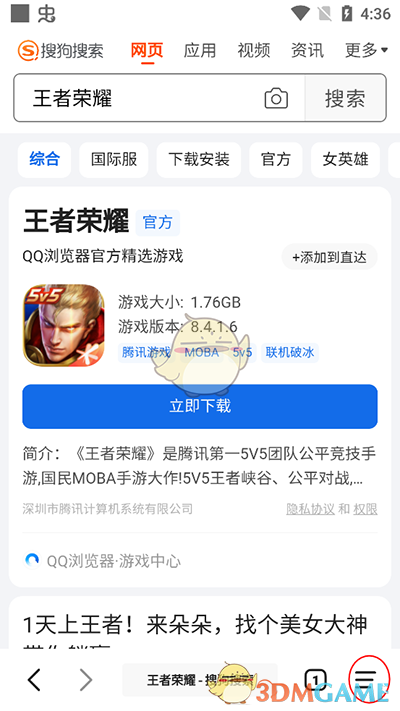Image resolution: width=400 pixels, height=711 pixels.
Task: Select the 国际服 filter chip
Action: 114,160
